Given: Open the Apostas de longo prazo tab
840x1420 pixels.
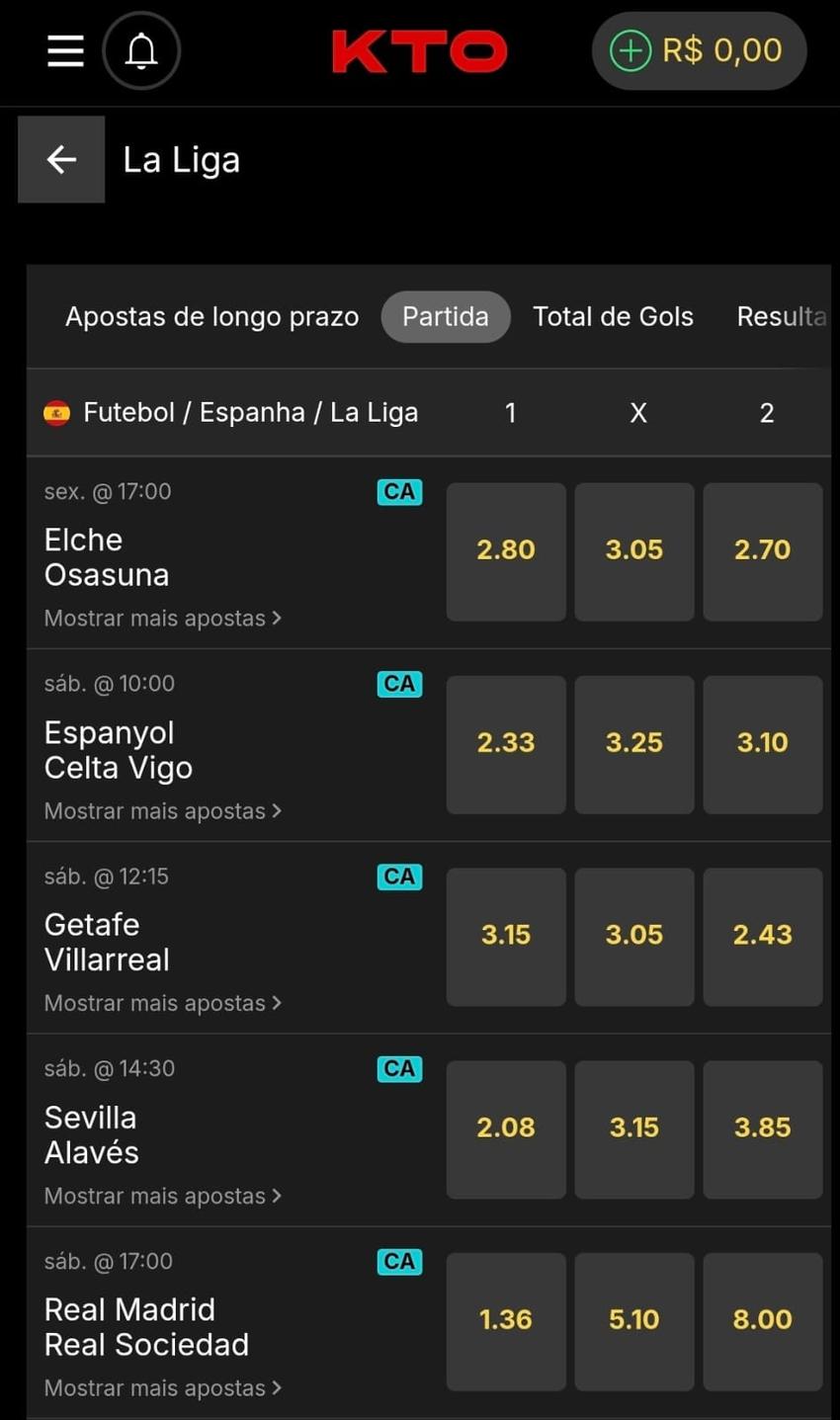Looking at the screenshot, I should click(x=211, y=316).
